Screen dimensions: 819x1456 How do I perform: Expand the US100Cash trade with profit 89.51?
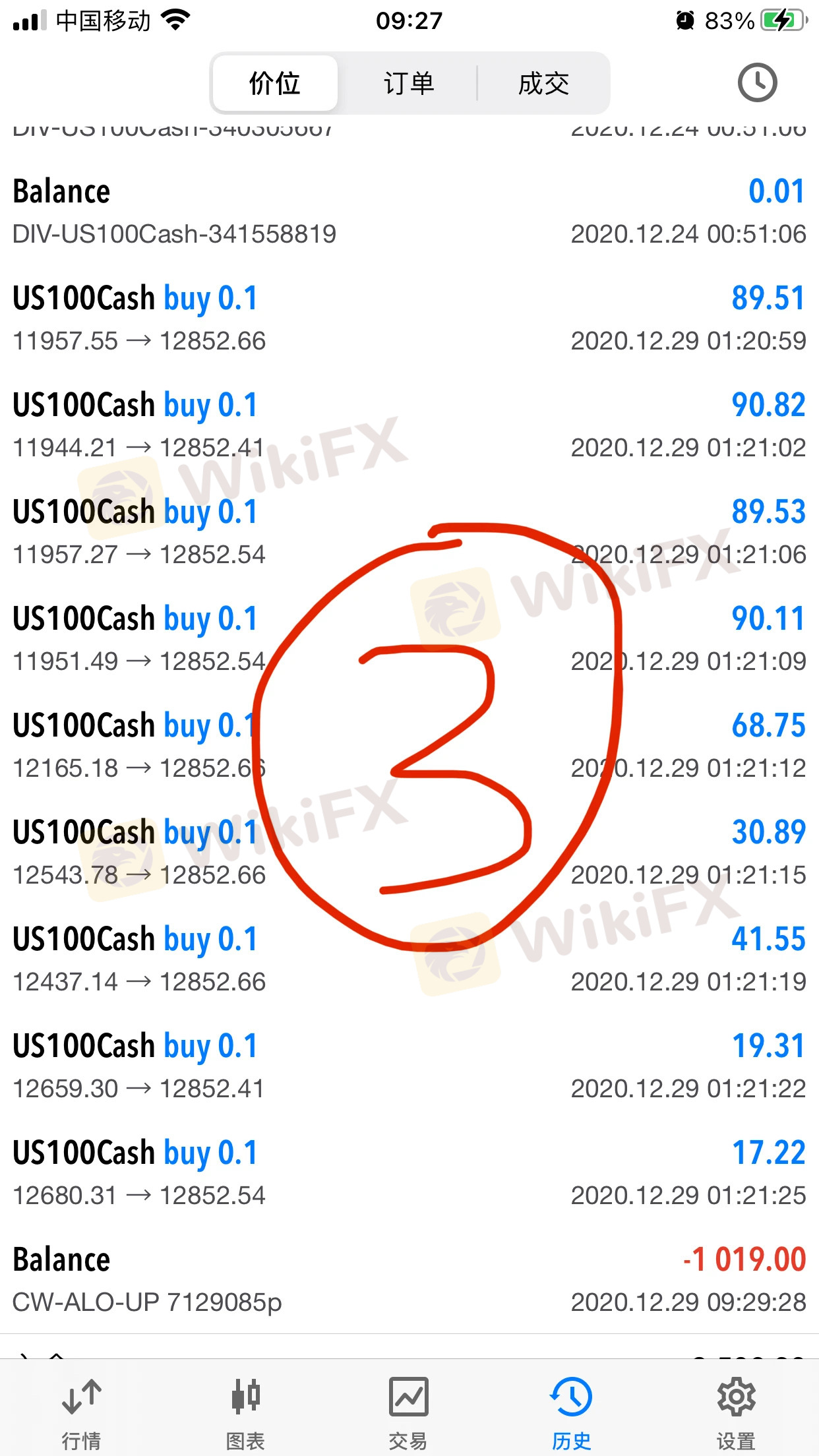pos(409,318)
